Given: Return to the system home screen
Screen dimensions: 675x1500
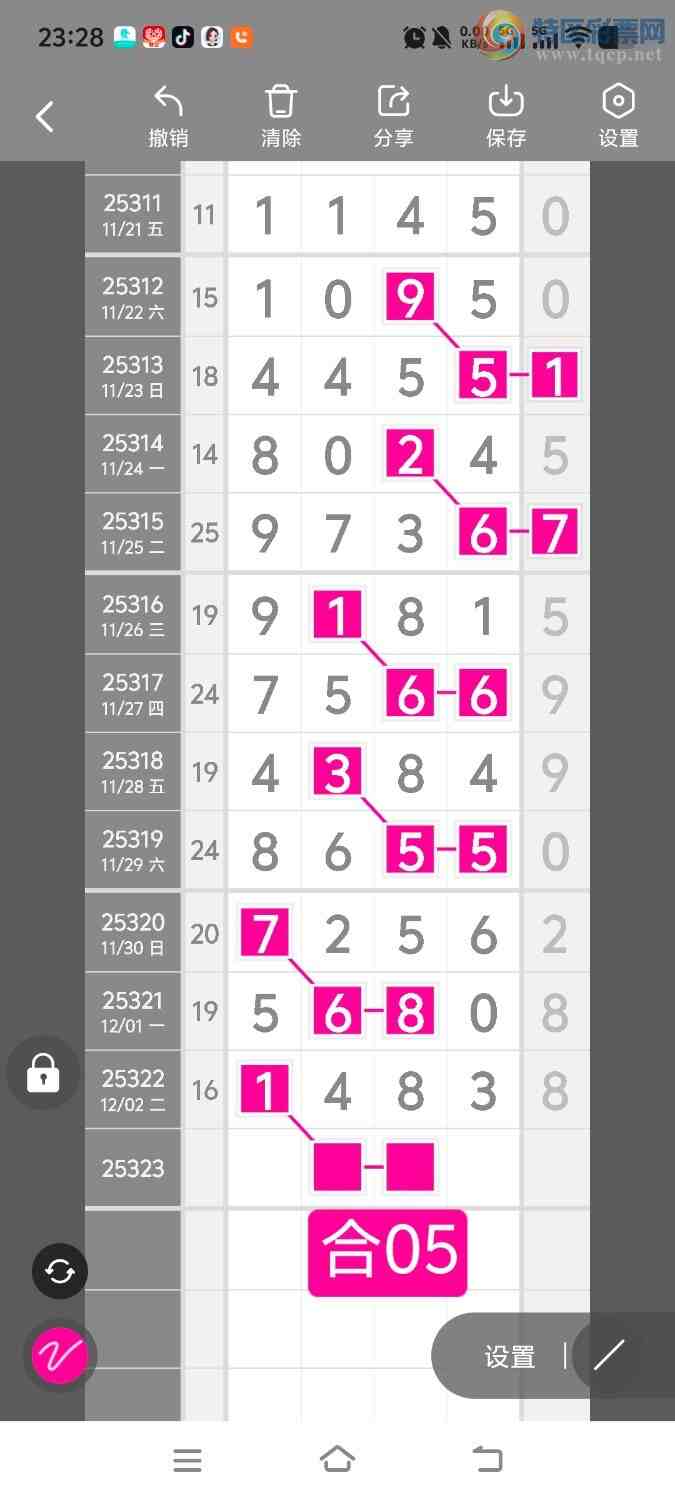Looking at the screenshot, I should tap(337, 1460).
